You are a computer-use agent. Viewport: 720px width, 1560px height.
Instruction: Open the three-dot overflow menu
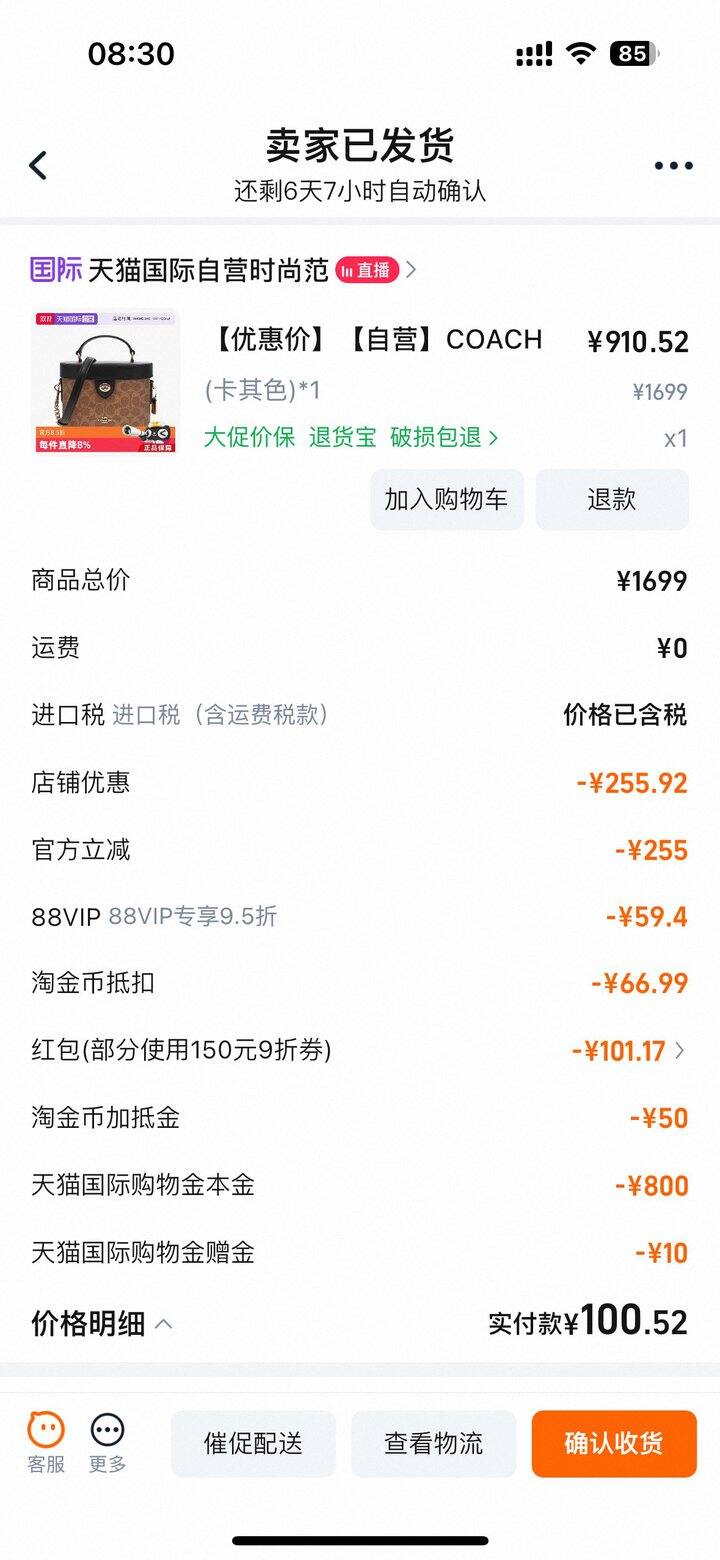[x=673, y=166]
